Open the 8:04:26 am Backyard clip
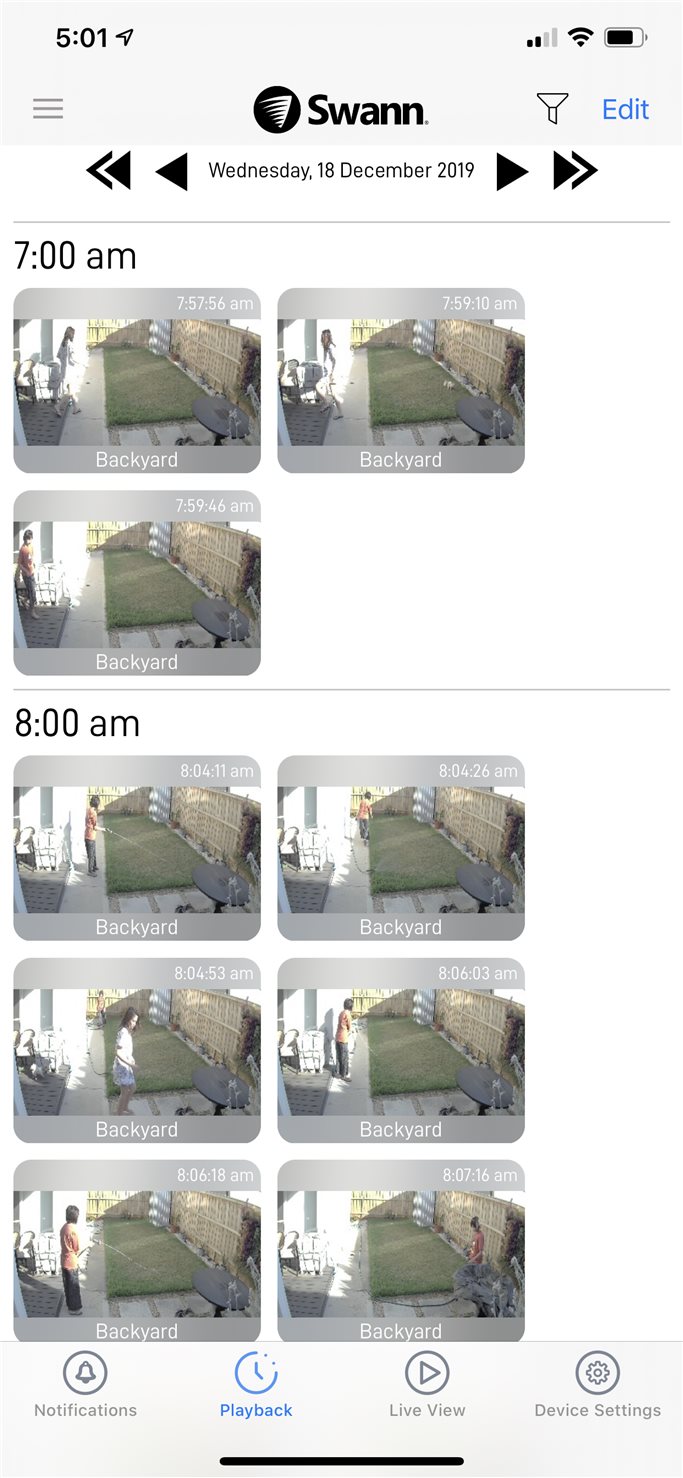 (x=400, y=848)
